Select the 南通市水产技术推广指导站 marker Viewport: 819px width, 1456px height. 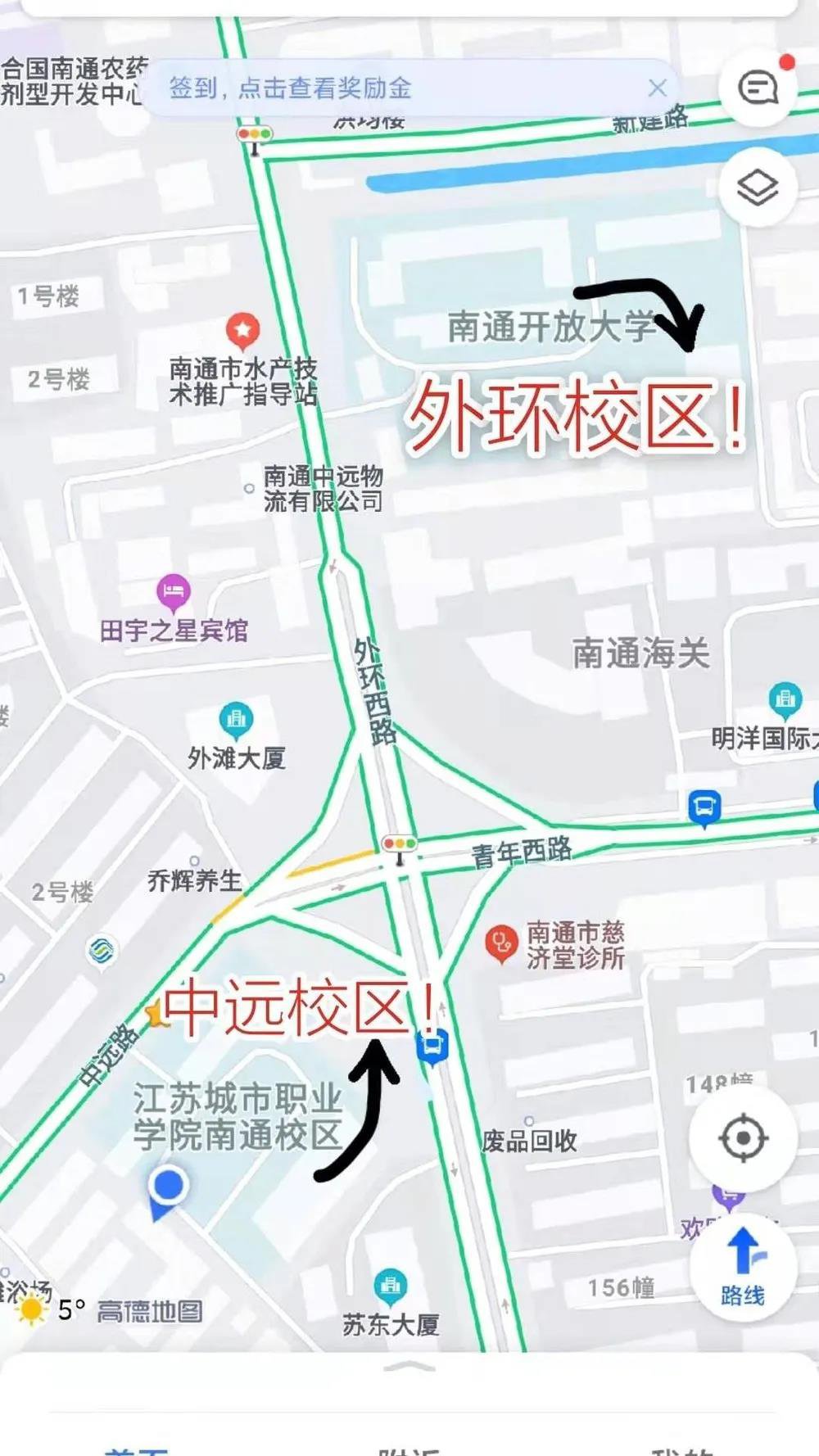point(242,331)
